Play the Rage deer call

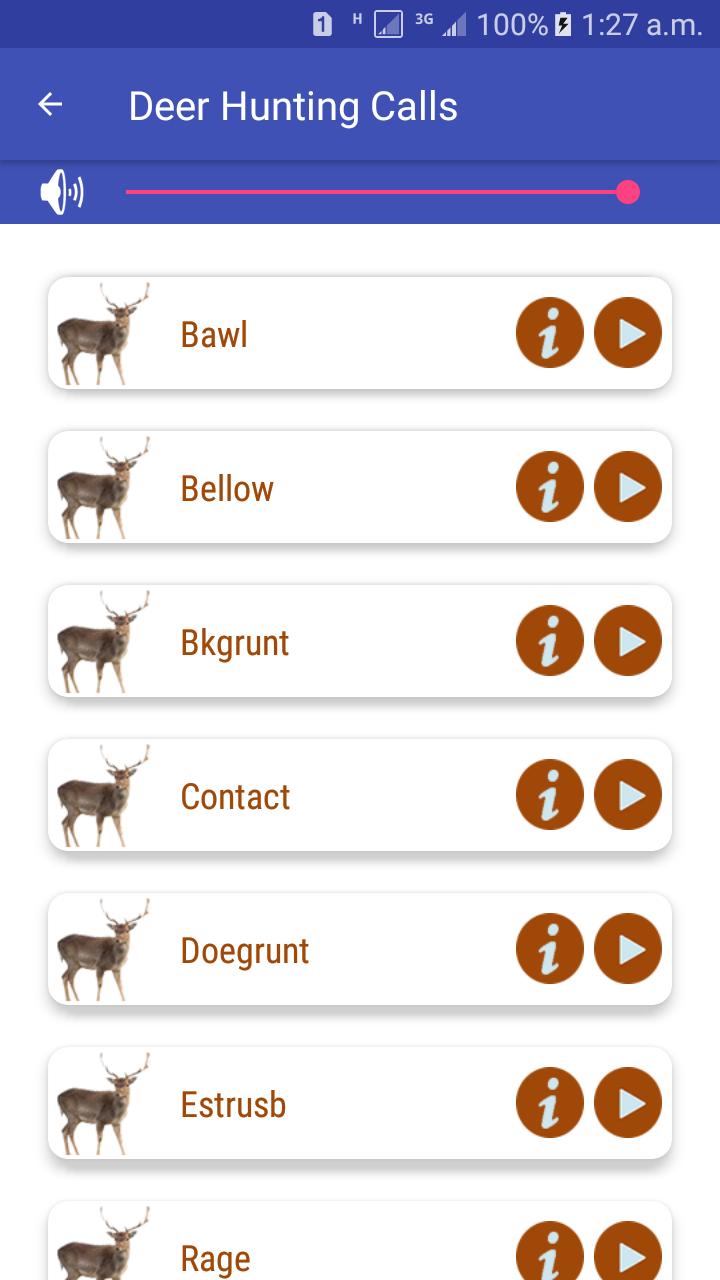tap(628, 1251)
